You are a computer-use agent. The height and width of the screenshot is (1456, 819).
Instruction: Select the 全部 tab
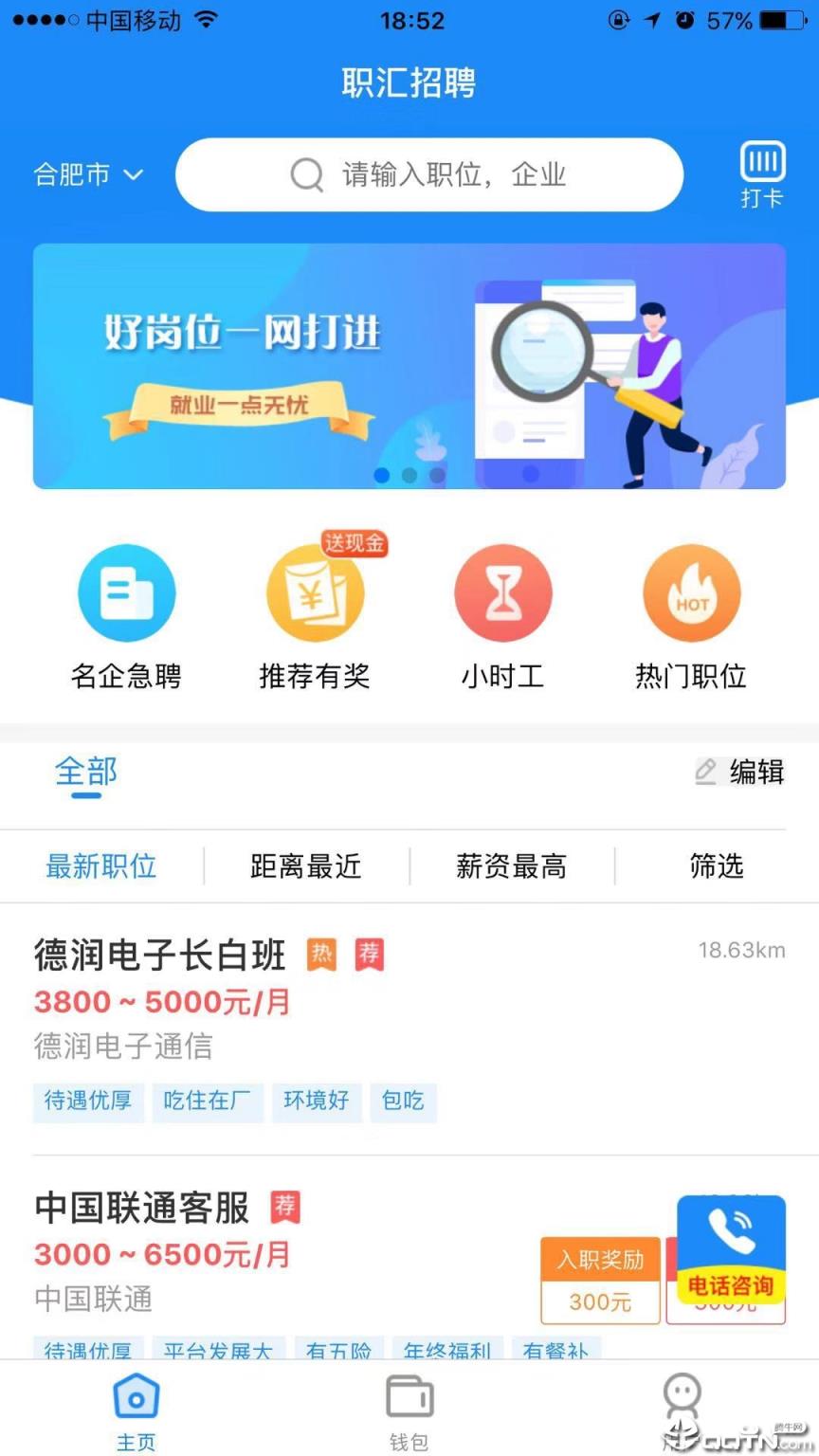coord(85,773)
